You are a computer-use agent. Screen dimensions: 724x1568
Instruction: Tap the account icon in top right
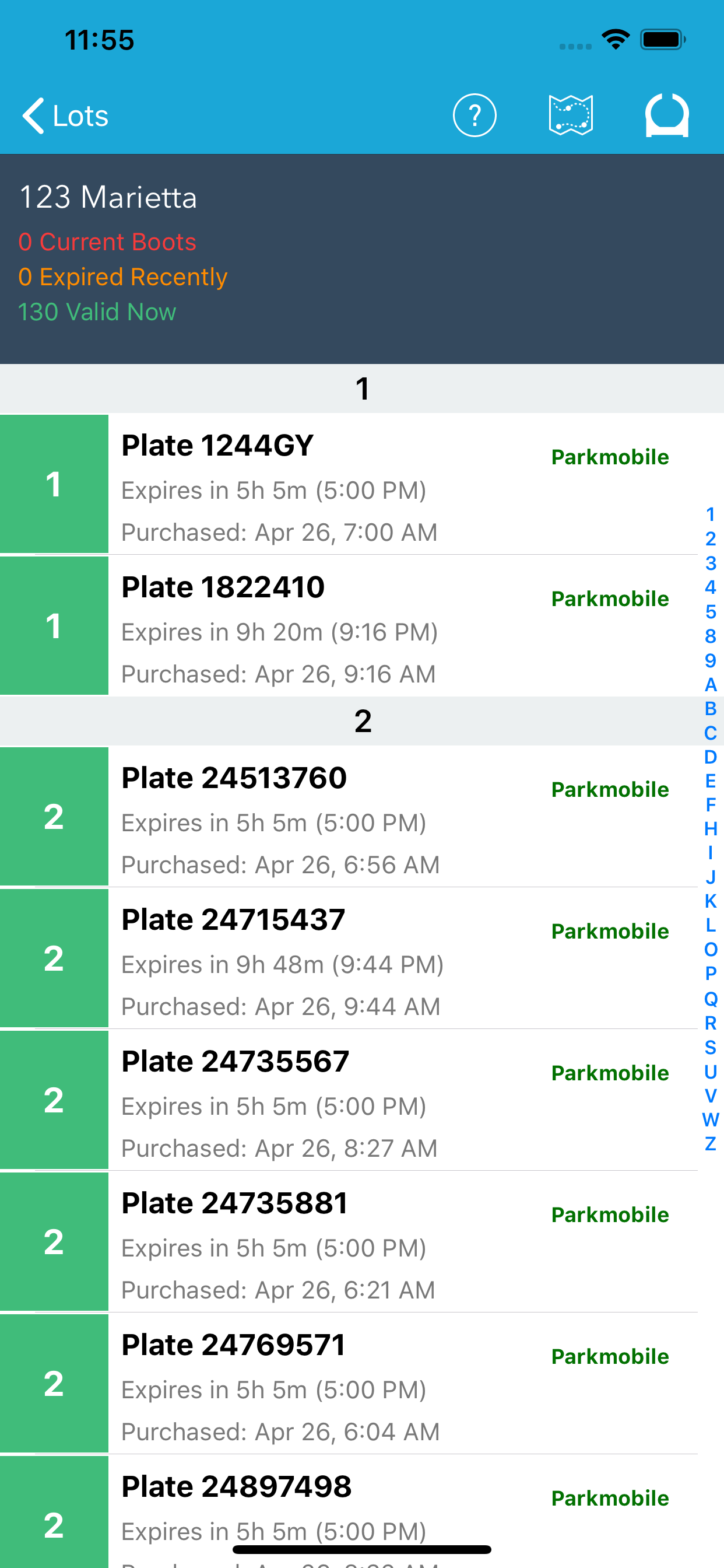(667, 115)
